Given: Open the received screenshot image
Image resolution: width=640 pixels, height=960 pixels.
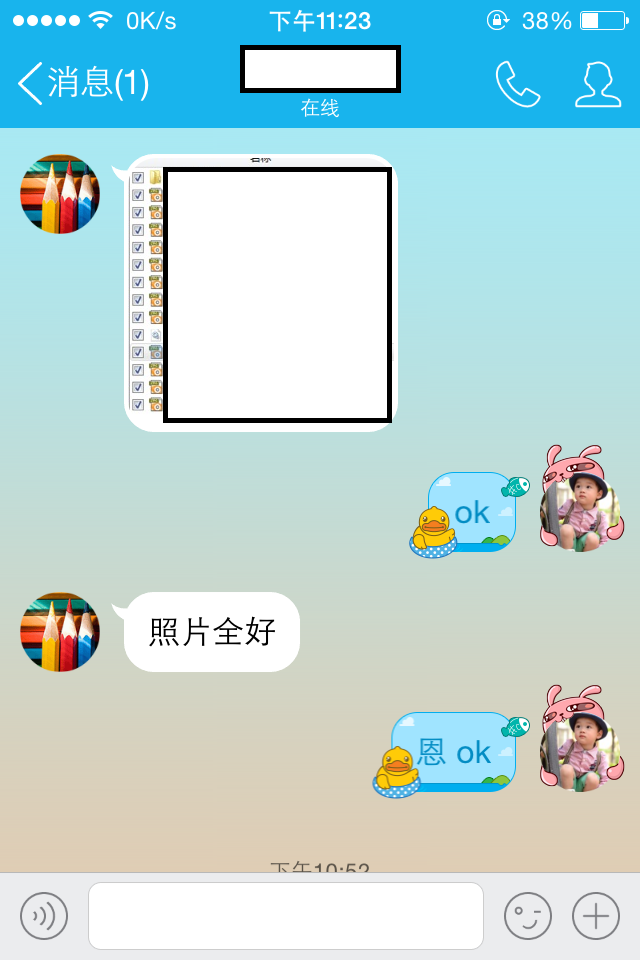Looking at the screenshot, I should [x=262, y=293].
